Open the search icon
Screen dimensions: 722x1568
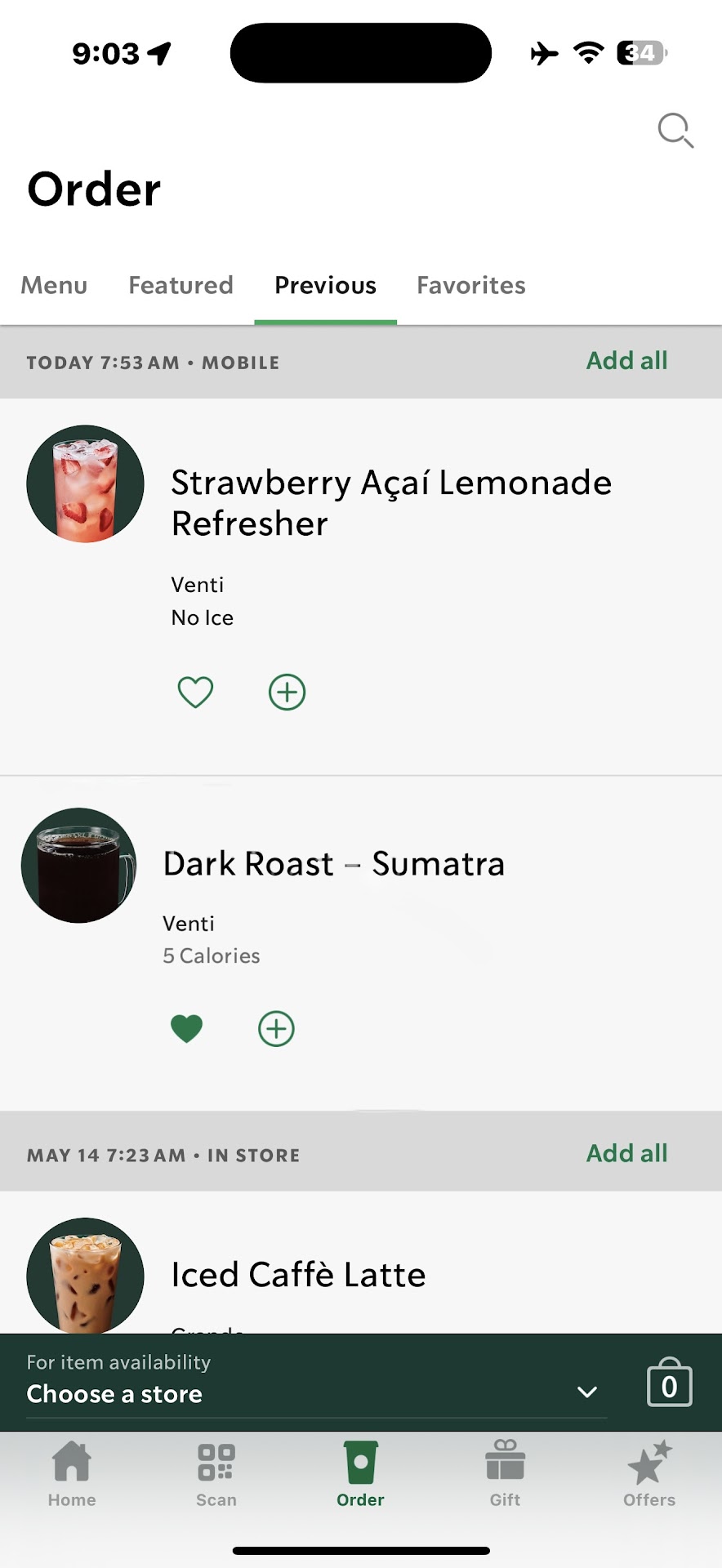[675, 131]
